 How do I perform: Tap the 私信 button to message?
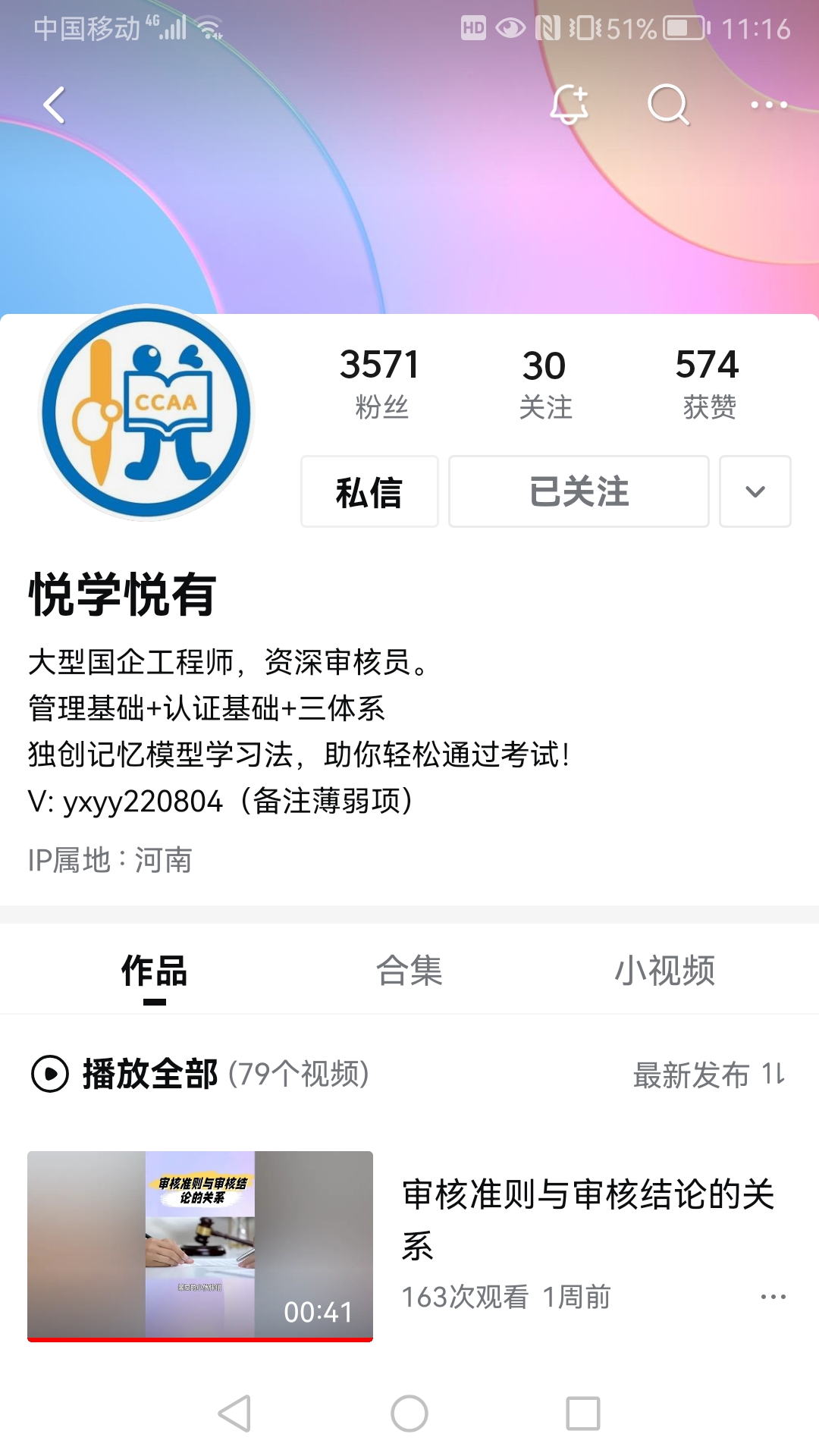[x=369, y=491]
